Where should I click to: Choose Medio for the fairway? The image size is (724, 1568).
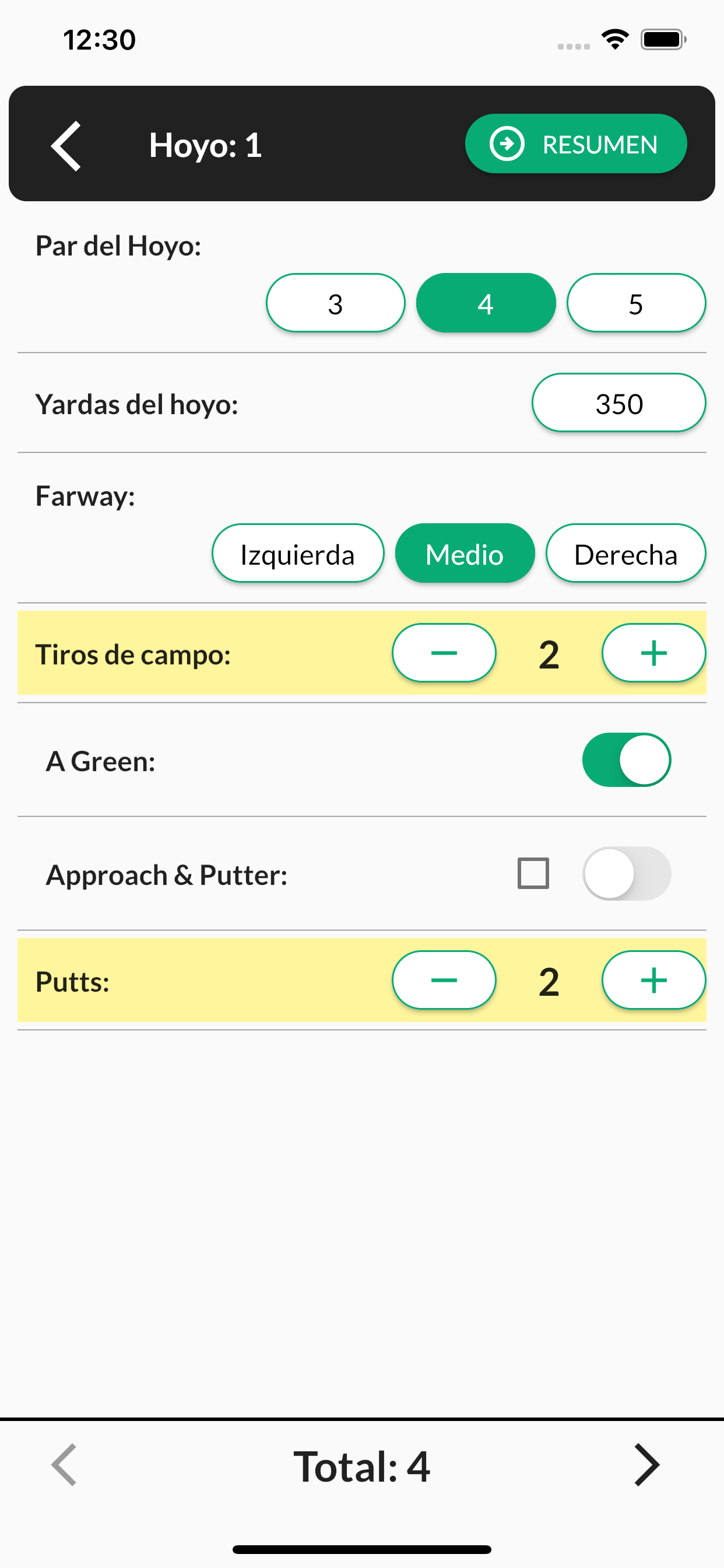tap(465, 554)
